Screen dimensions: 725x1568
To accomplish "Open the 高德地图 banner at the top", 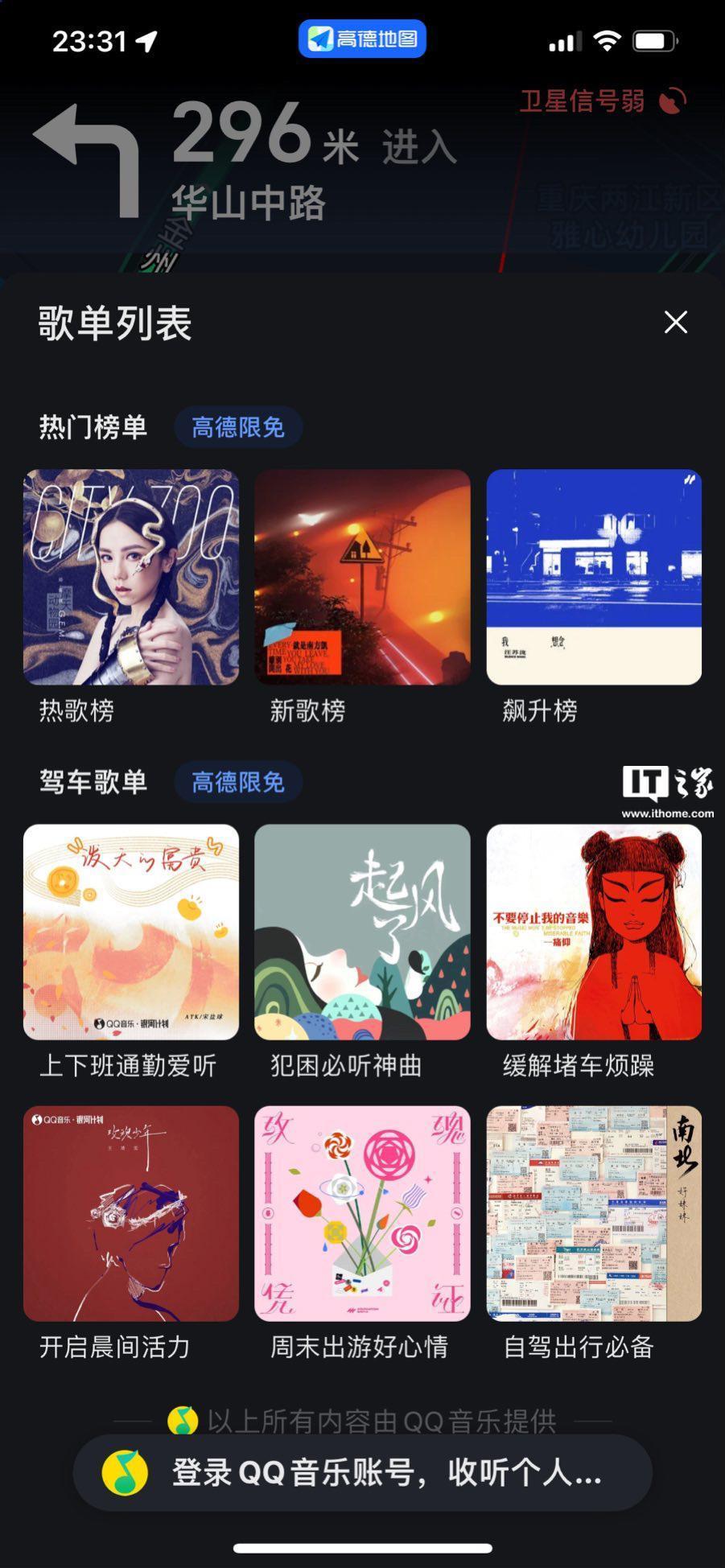I will [361, 38].
